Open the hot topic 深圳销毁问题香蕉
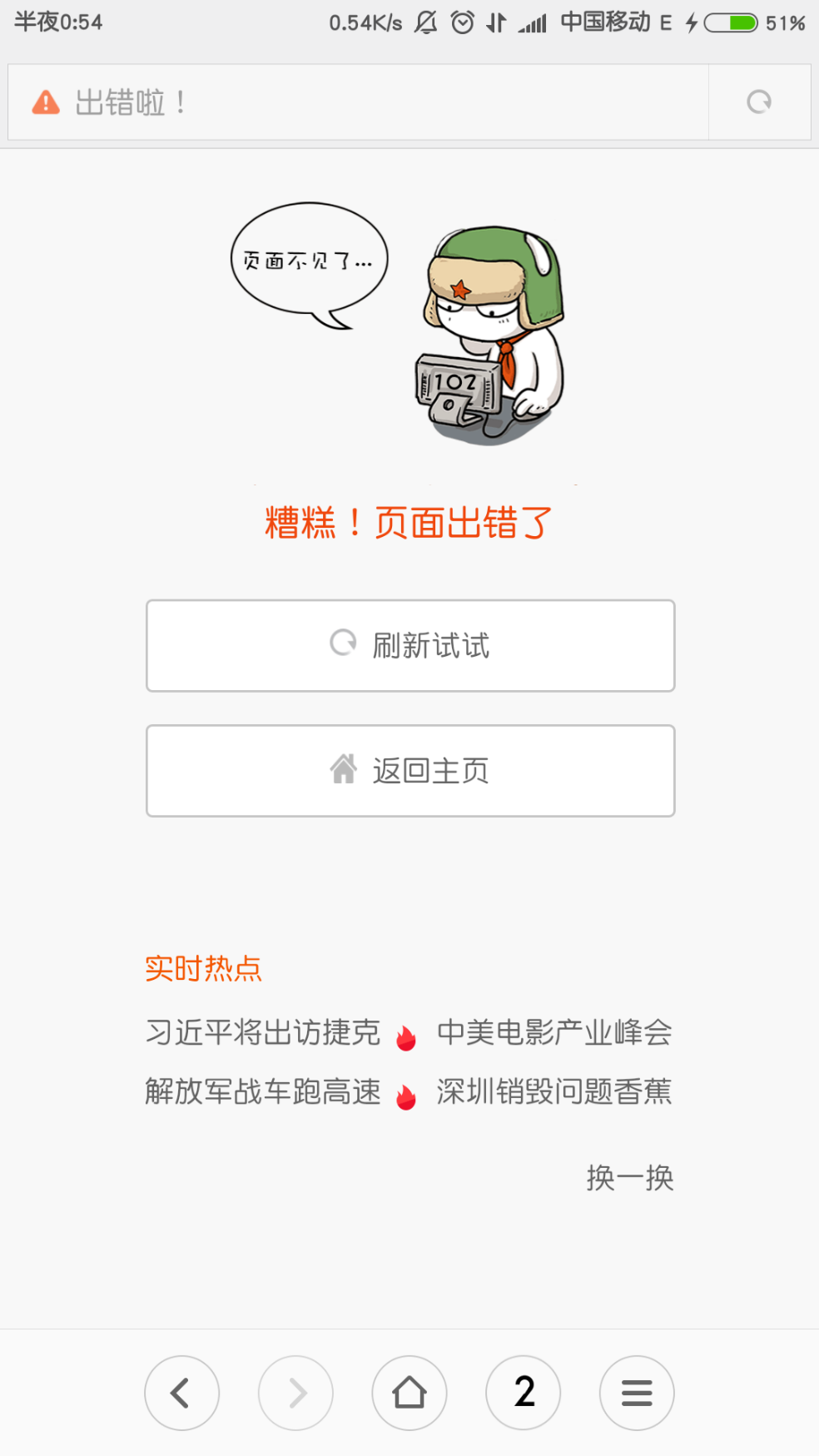This screenshot has width=819, height=1456. tap(554, 1091)
